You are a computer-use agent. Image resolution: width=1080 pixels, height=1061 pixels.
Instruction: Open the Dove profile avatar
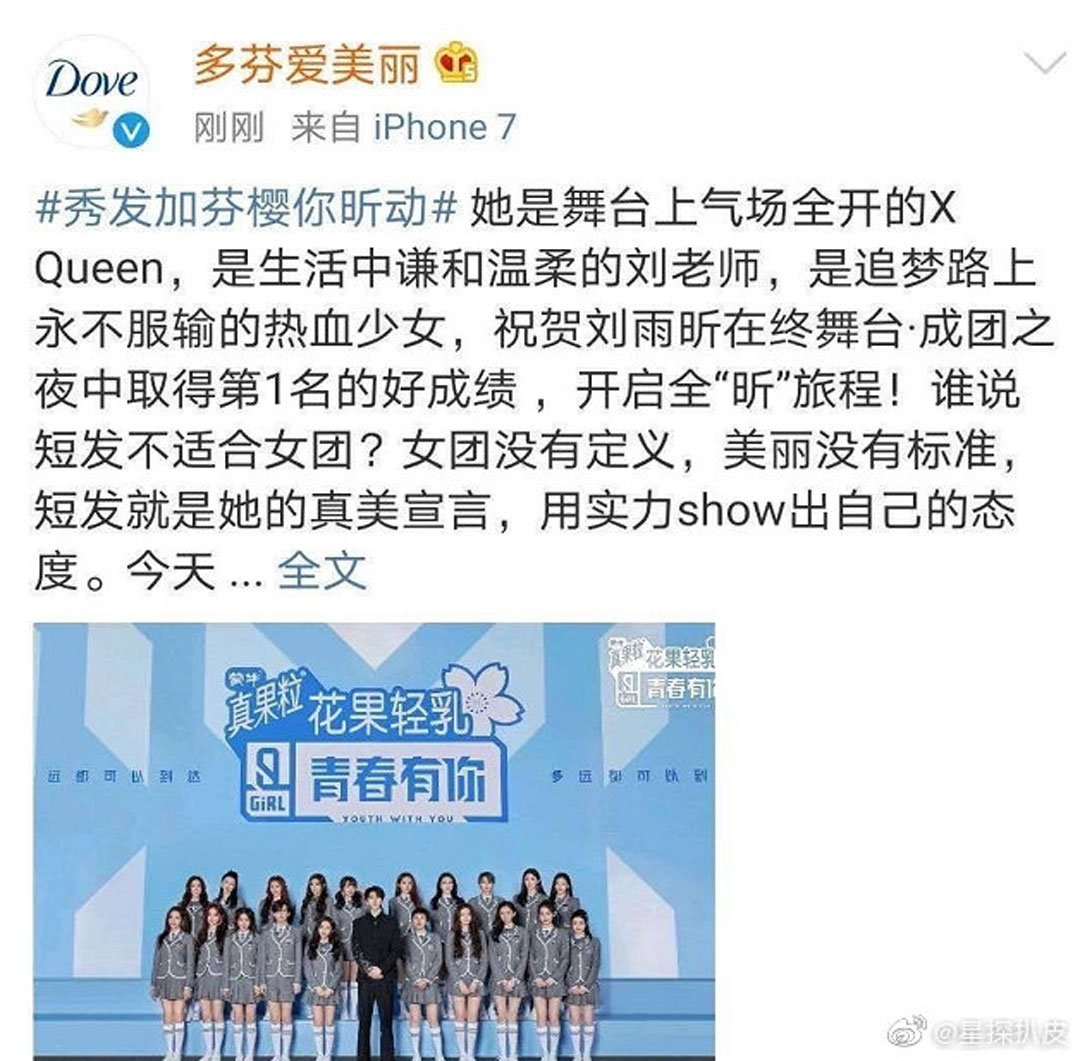click(91, 92)
